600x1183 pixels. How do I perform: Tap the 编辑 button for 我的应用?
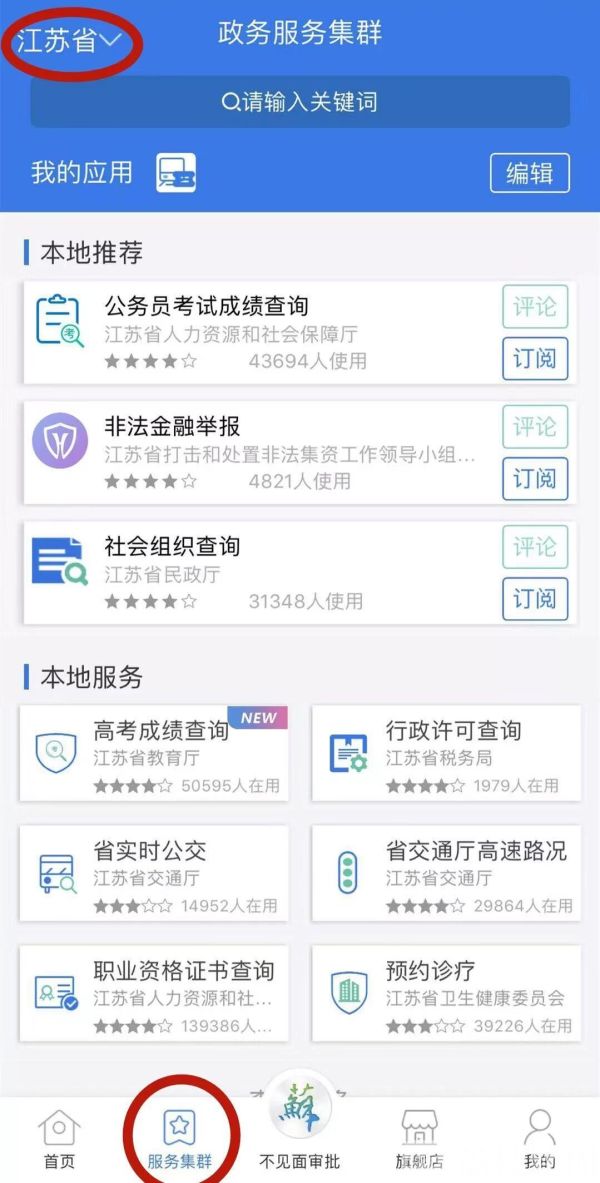[x=529, y=173]
